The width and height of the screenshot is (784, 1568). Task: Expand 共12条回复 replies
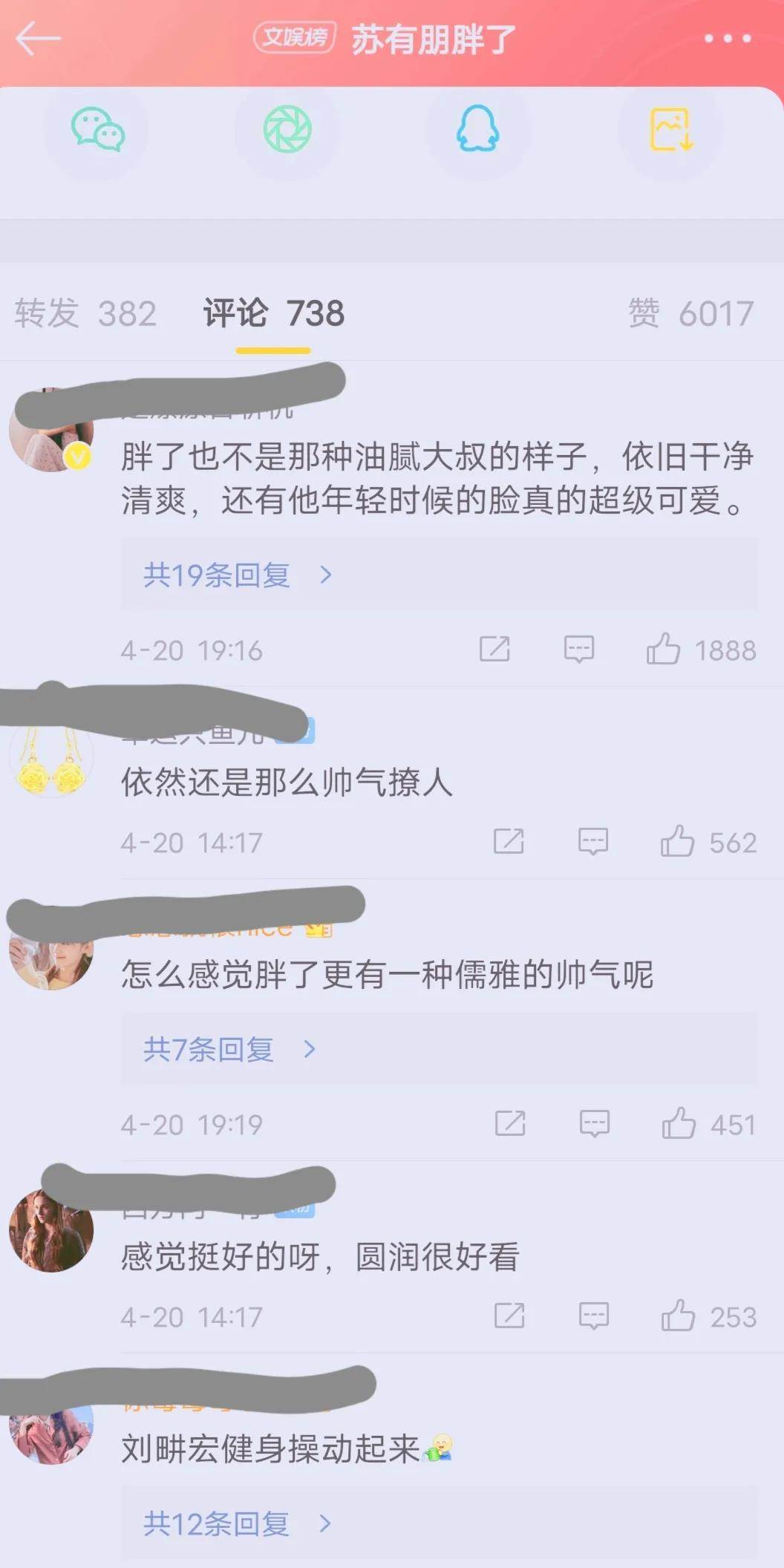(236, 1523)
